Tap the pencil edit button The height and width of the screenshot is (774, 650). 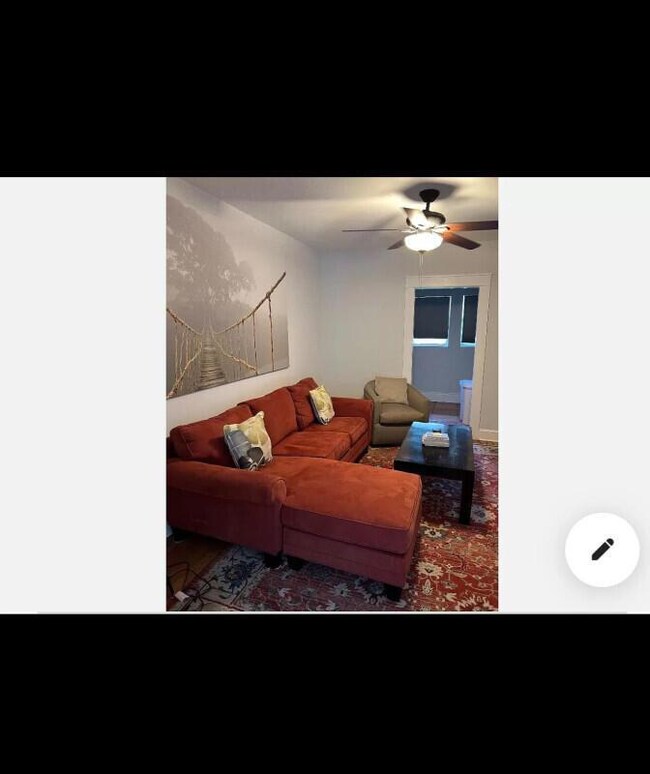(602, 549)
